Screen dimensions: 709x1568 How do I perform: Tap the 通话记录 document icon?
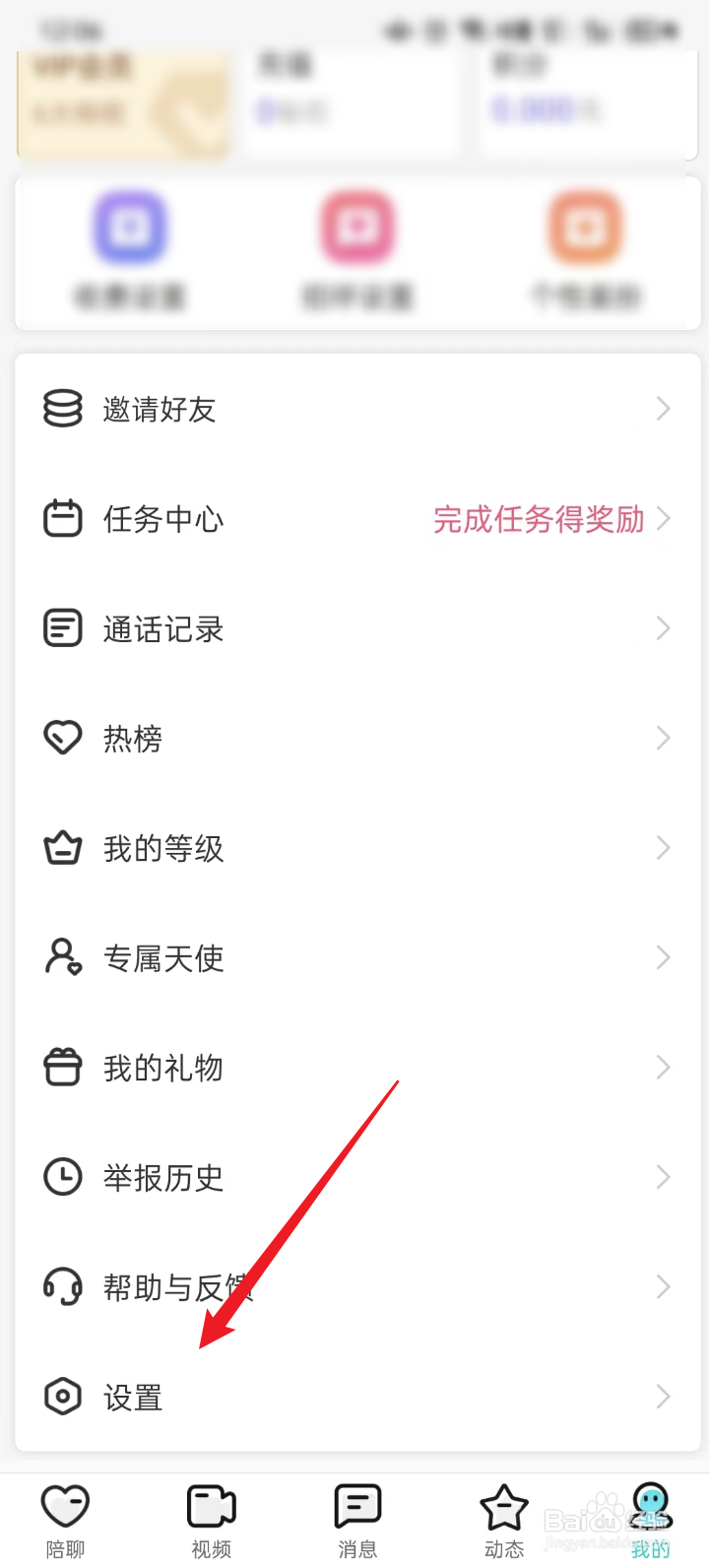click(63, 628)
